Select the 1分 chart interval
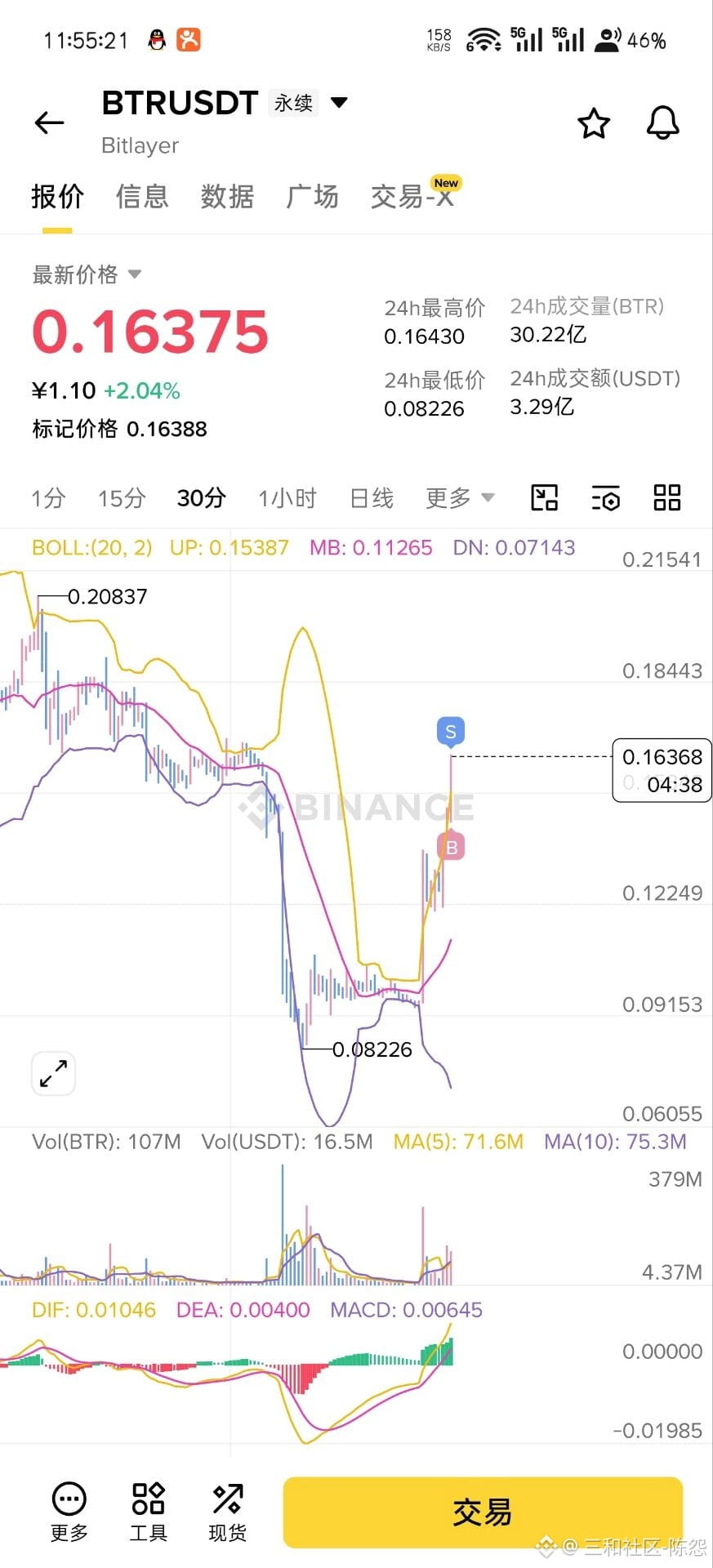This screenshot has height=1568, width=713. tap(48, 498)
